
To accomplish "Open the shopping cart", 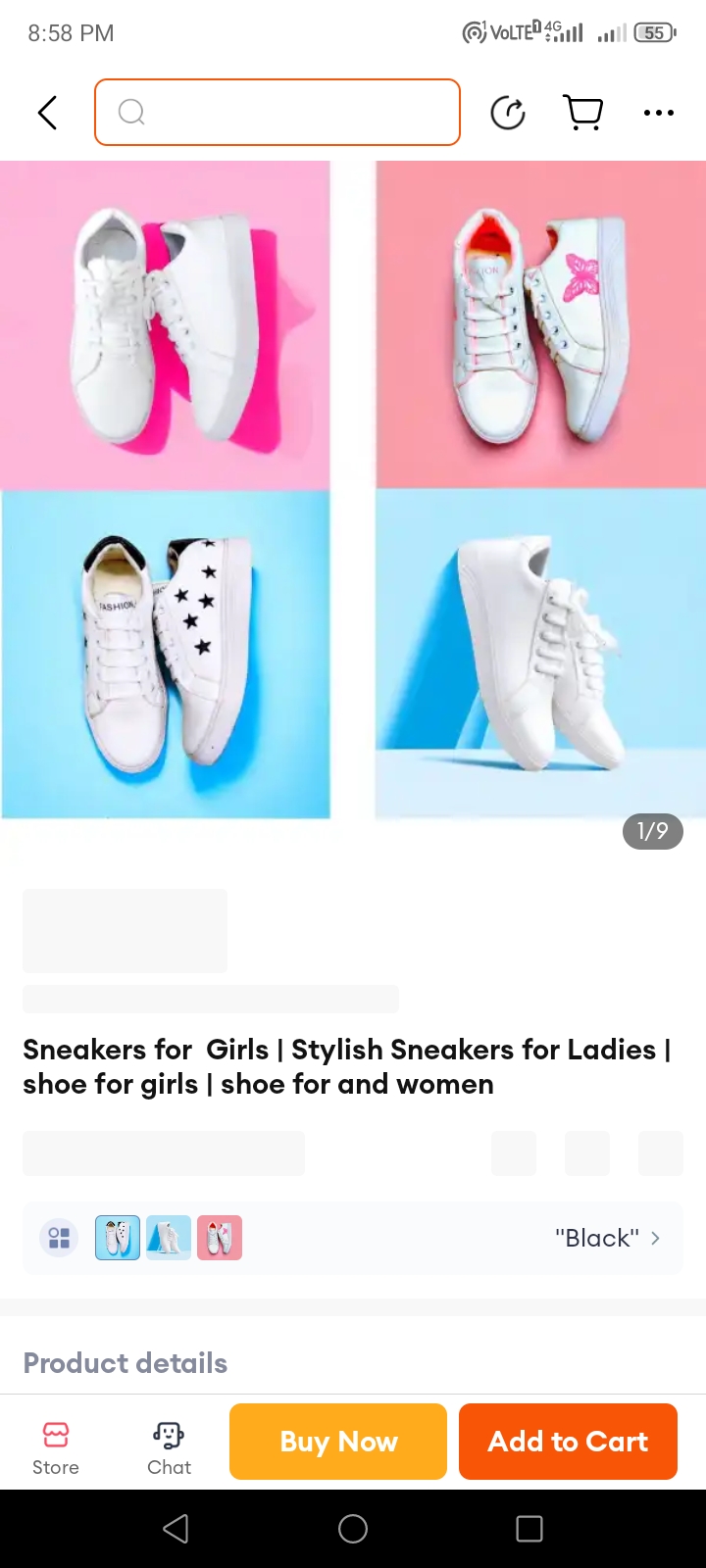I will tap(583, 113).
